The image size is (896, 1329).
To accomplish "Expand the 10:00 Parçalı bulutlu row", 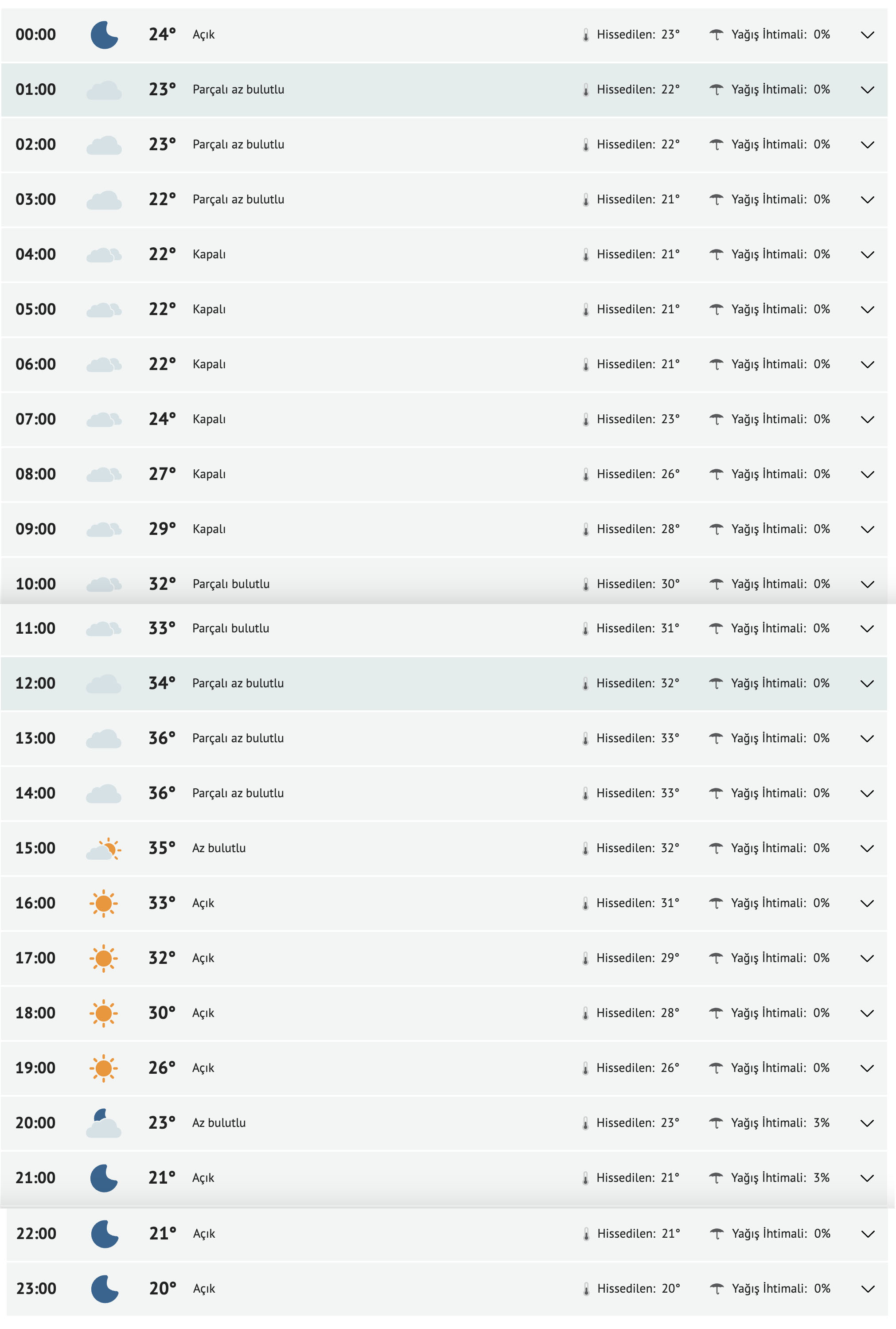I will click(x=867, y=584).
